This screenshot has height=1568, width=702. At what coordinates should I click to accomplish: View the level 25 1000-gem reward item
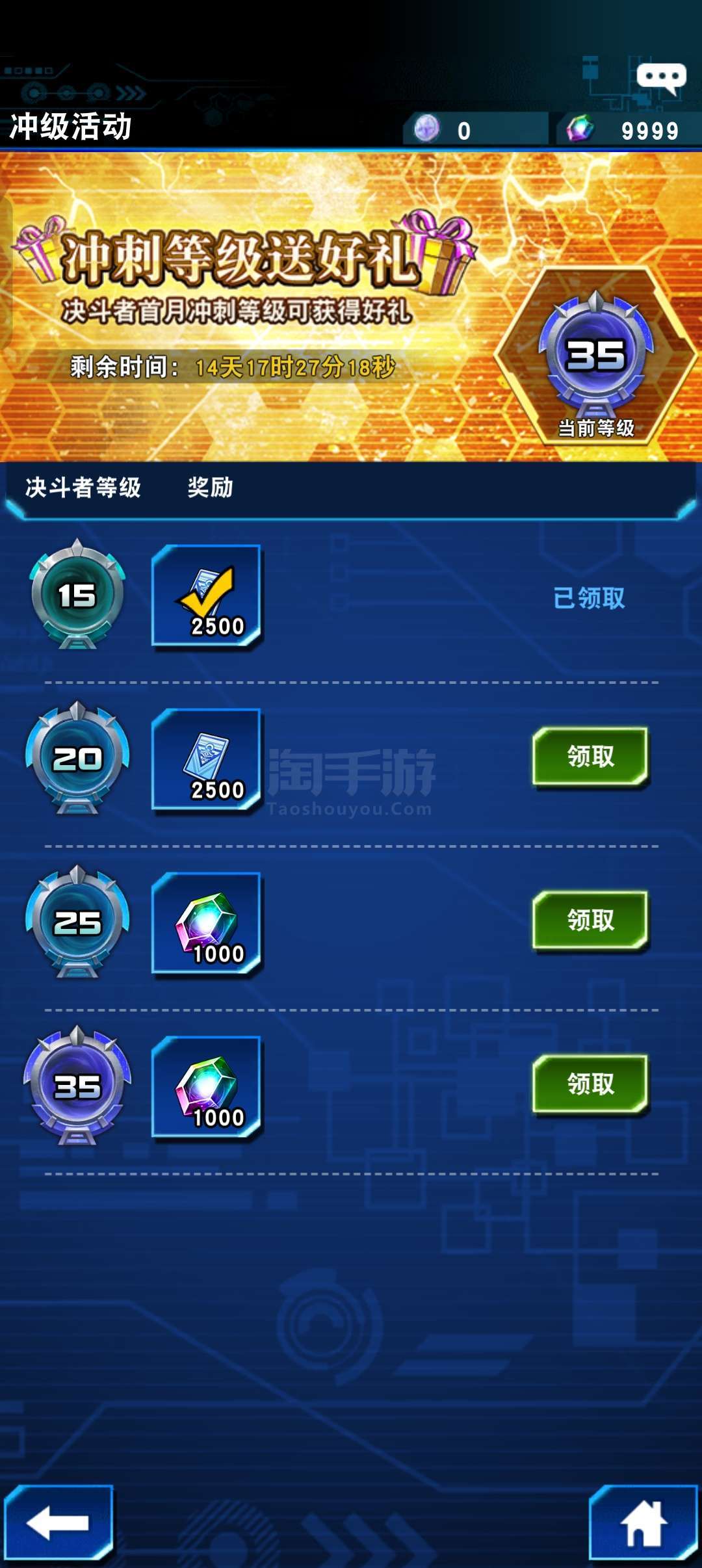207,924
